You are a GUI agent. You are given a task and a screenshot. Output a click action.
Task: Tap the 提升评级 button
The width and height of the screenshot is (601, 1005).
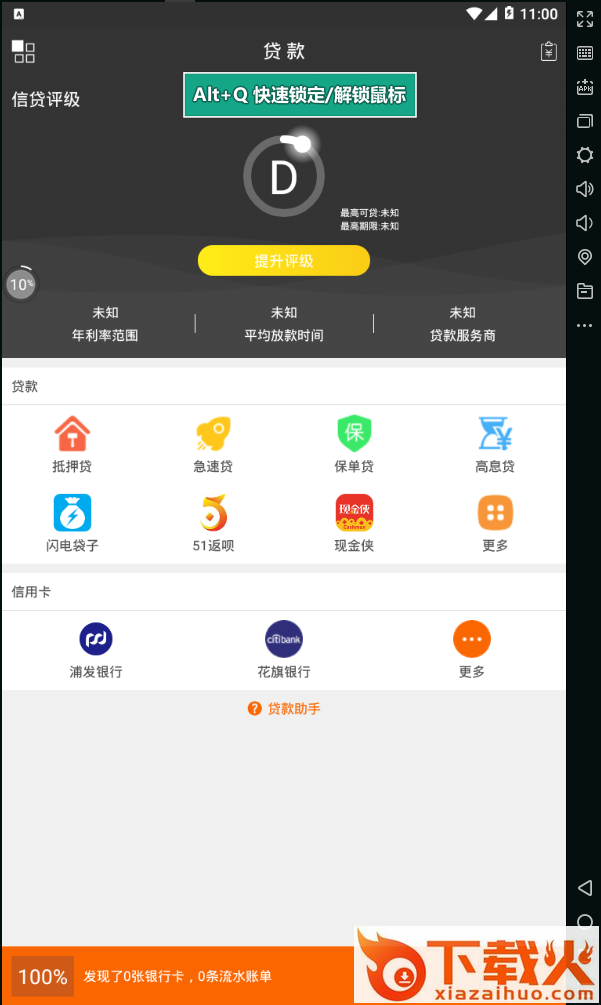pos(284,261)
